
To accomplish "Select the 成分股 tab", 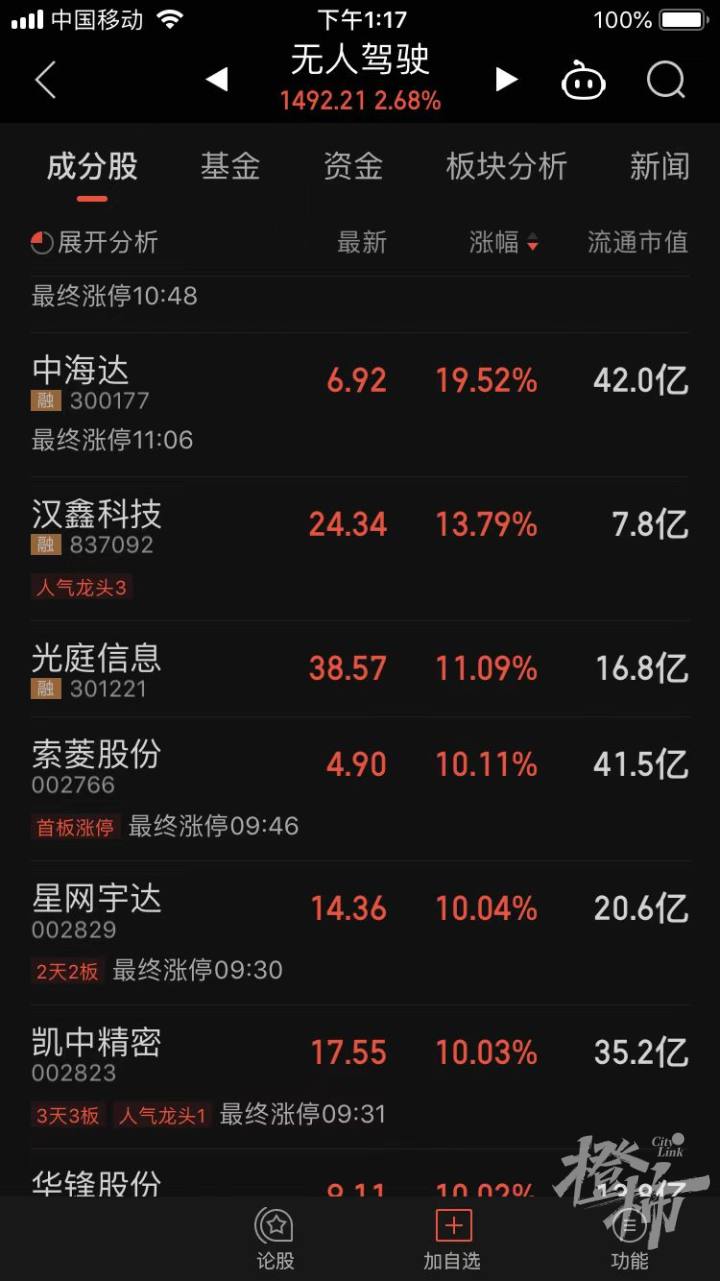I will 92,166.
